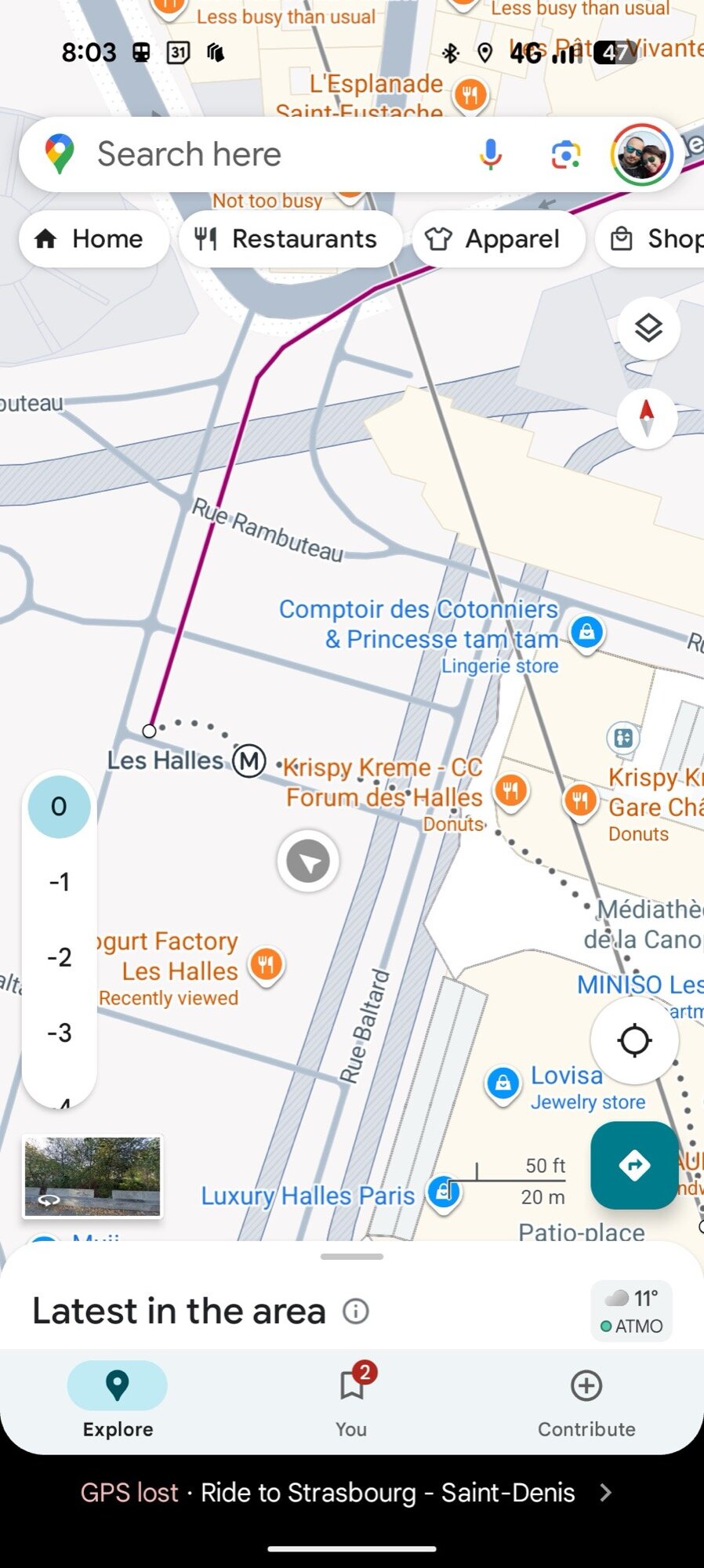Start voice search with the microphone

click(x=491, y=154)
